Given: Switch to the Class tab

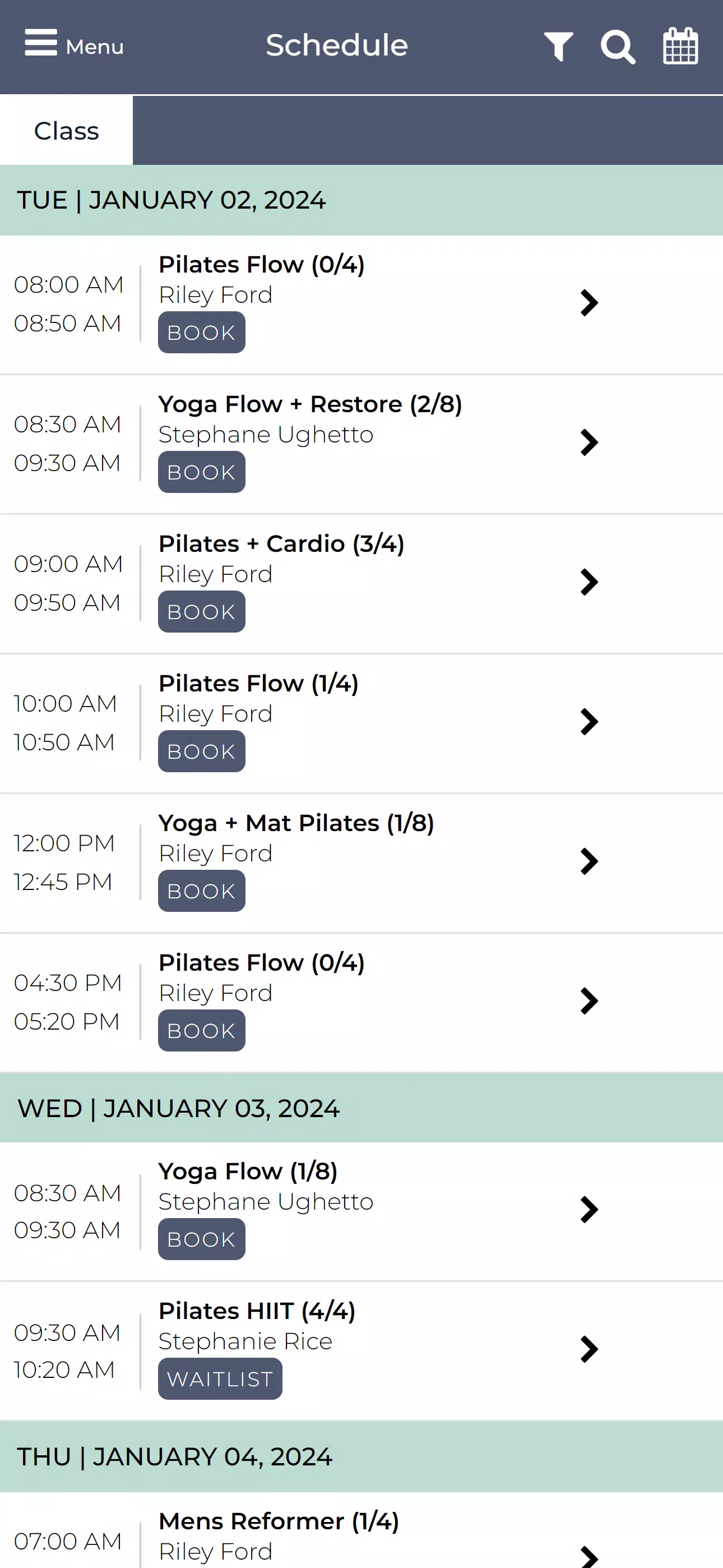Looking at the screenshot, I should pyautogui.click(x=66, y=130).
